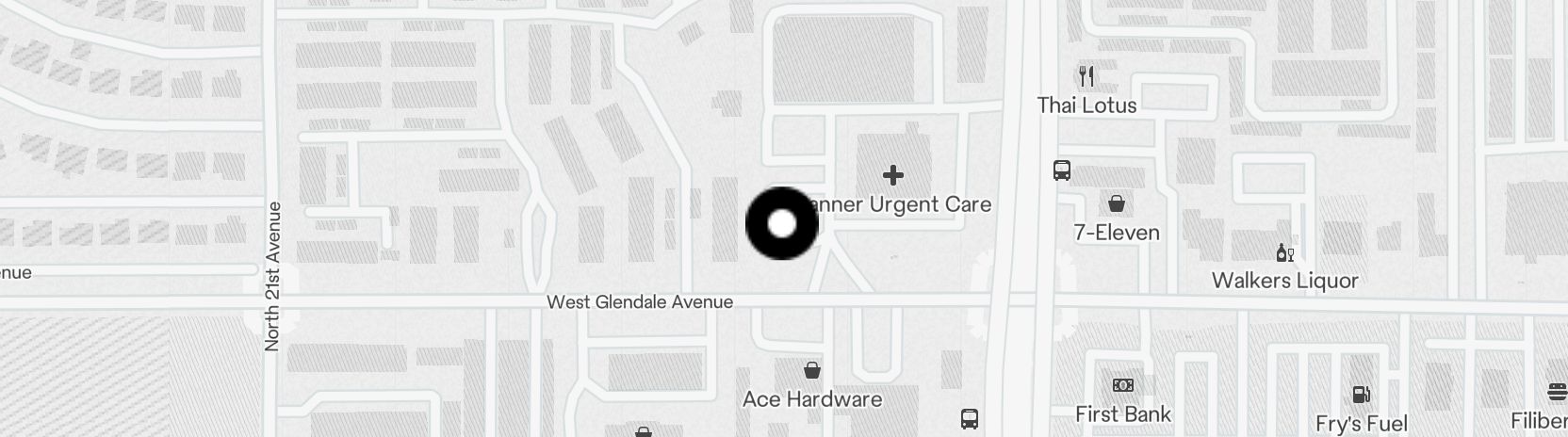The width and height of the screenshot is (1568, 437).
Task: Select the Thai Lotus restaurant marker
Action: [1086, 76]
